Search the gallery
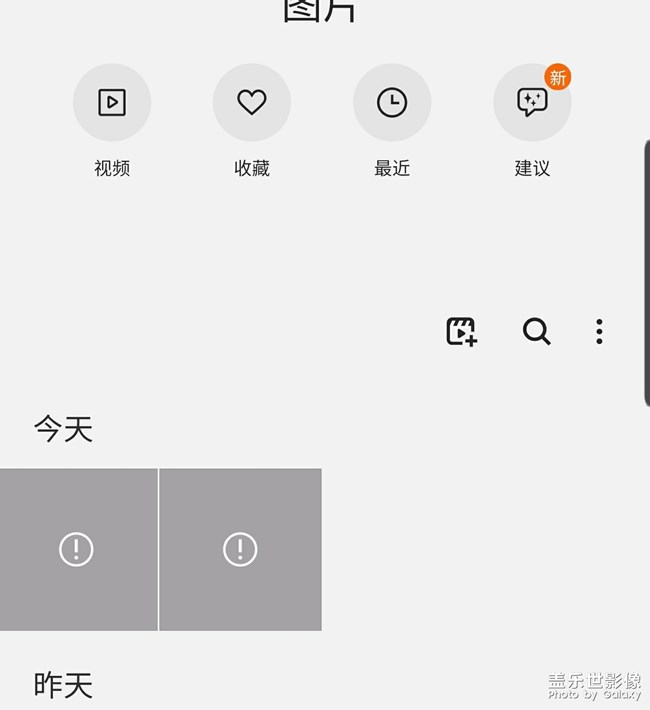The width and height of the screenshot is (650, 710). point(537,331)
